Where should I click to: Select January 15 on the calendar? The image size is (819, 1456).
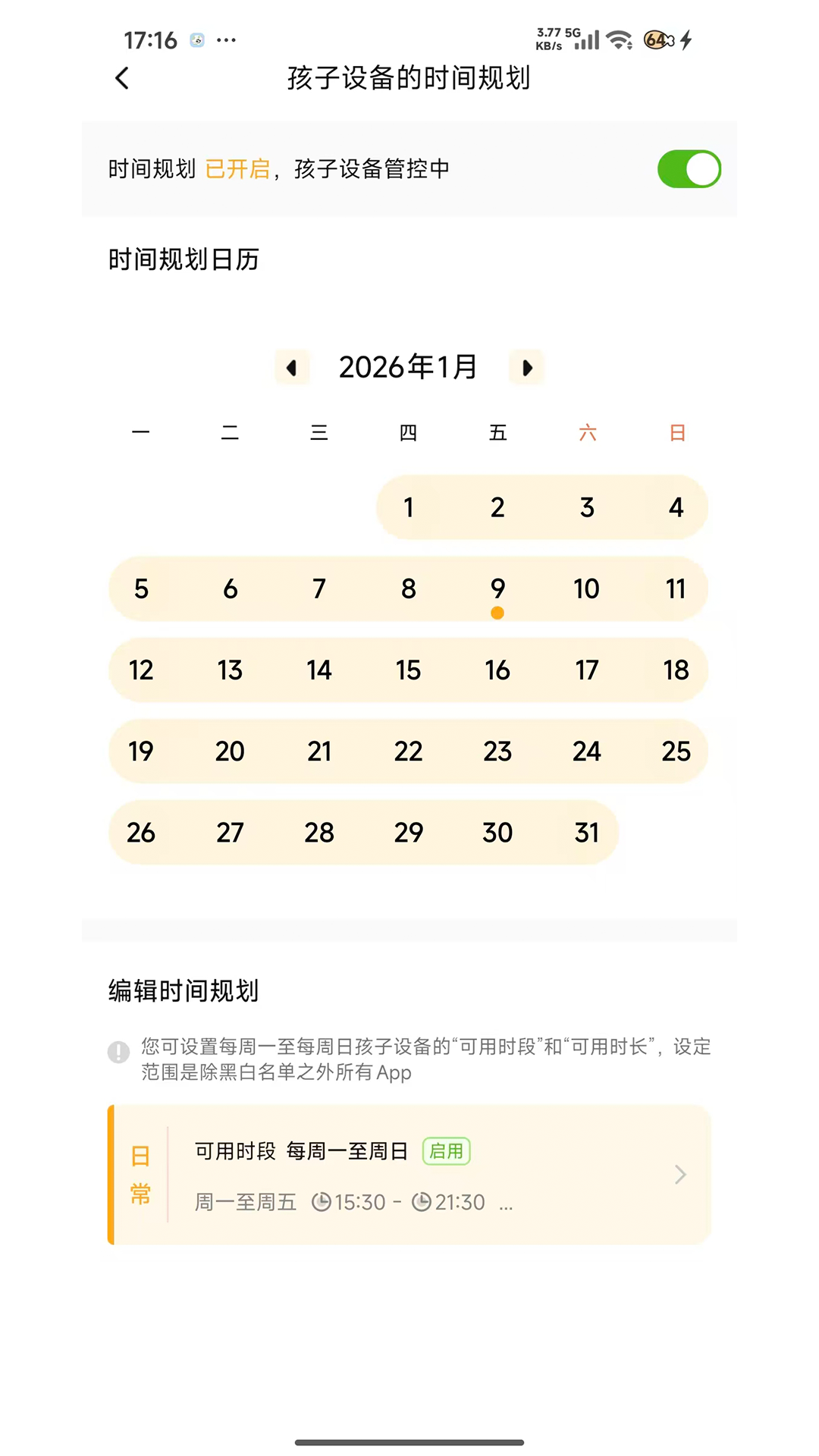408,670
